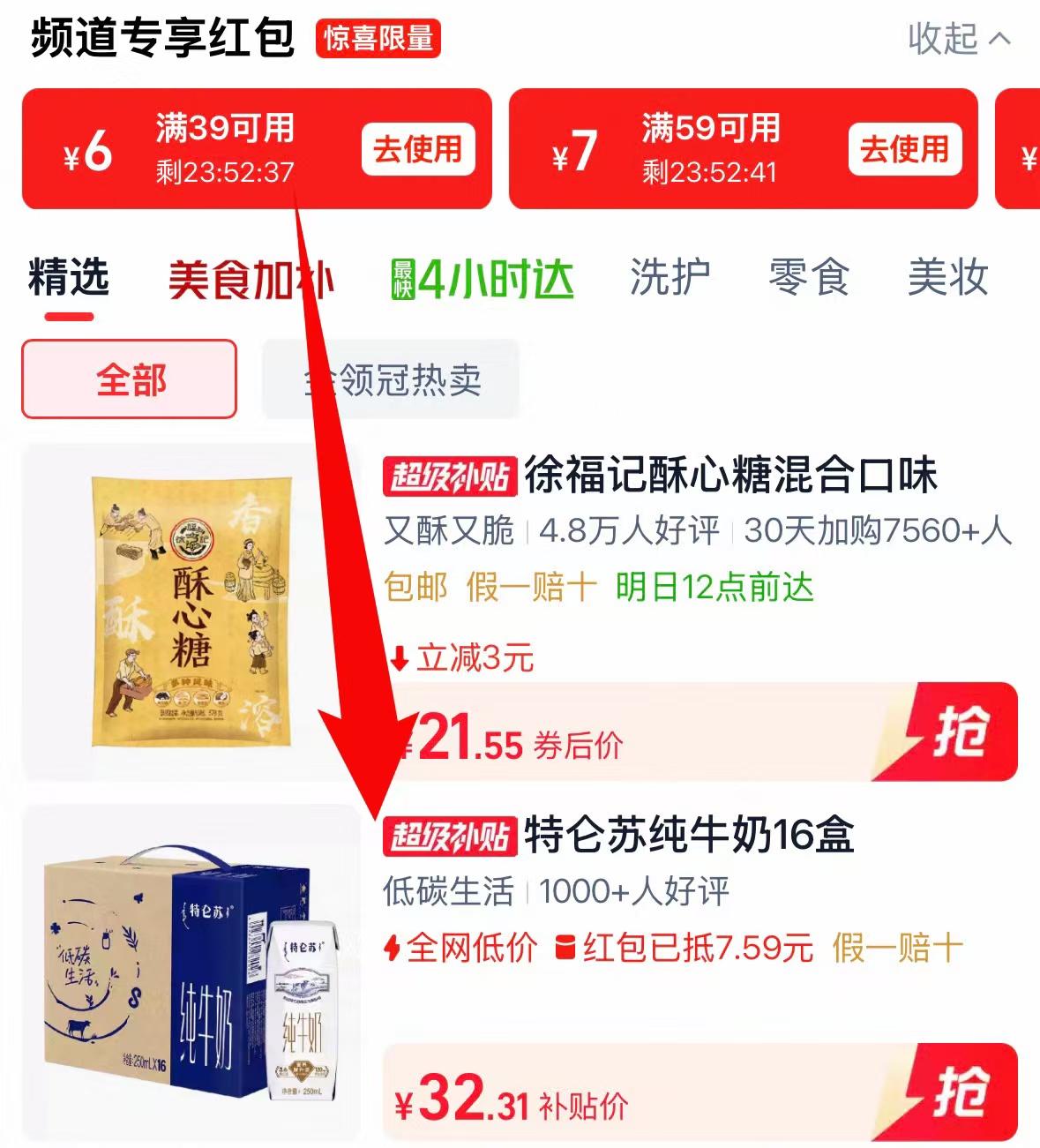Select the 全部 filter chip
This screenshot has width=1040, height=1148.
(128, 379)
